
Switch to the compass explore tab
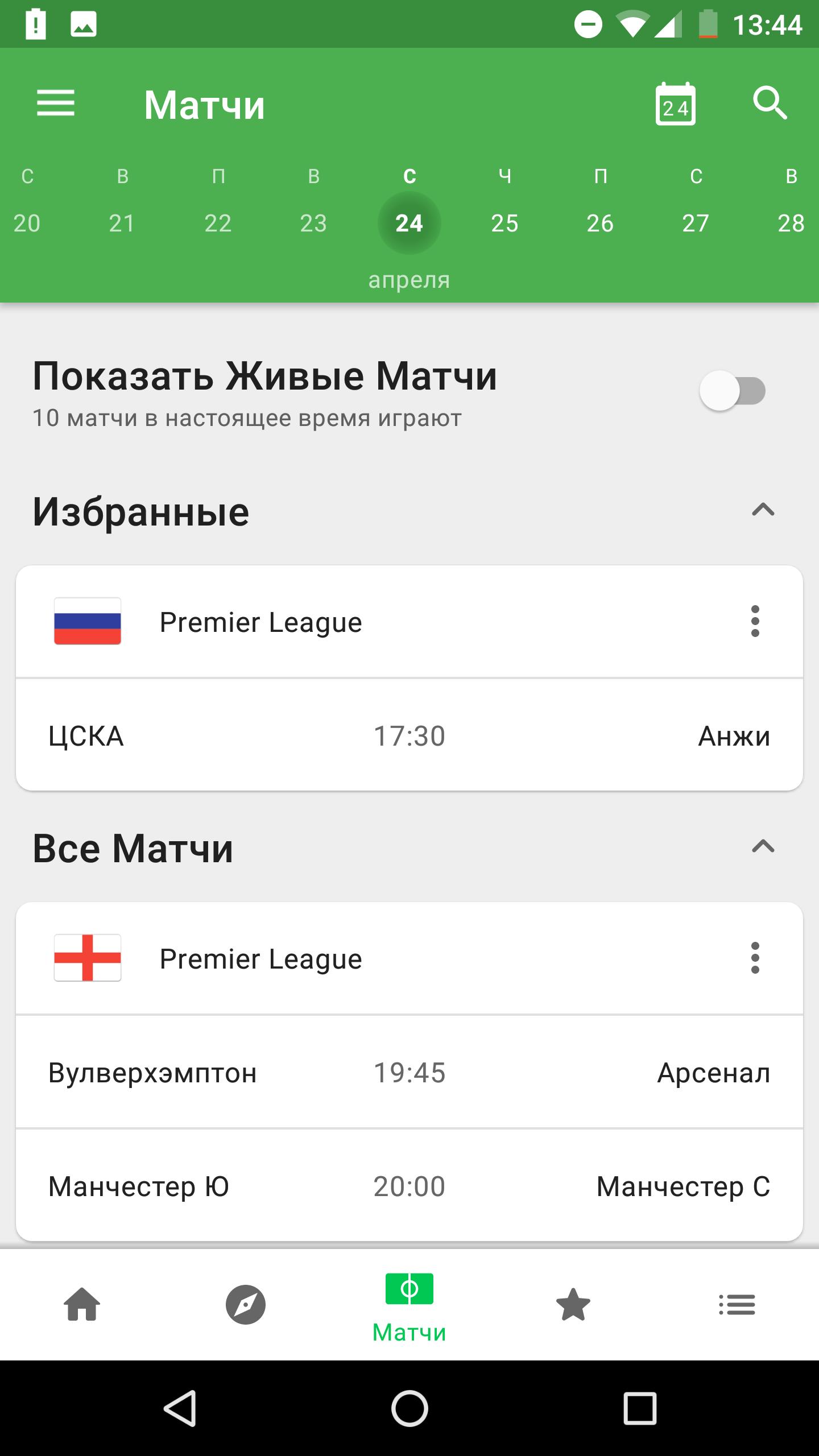(246, 1305)
